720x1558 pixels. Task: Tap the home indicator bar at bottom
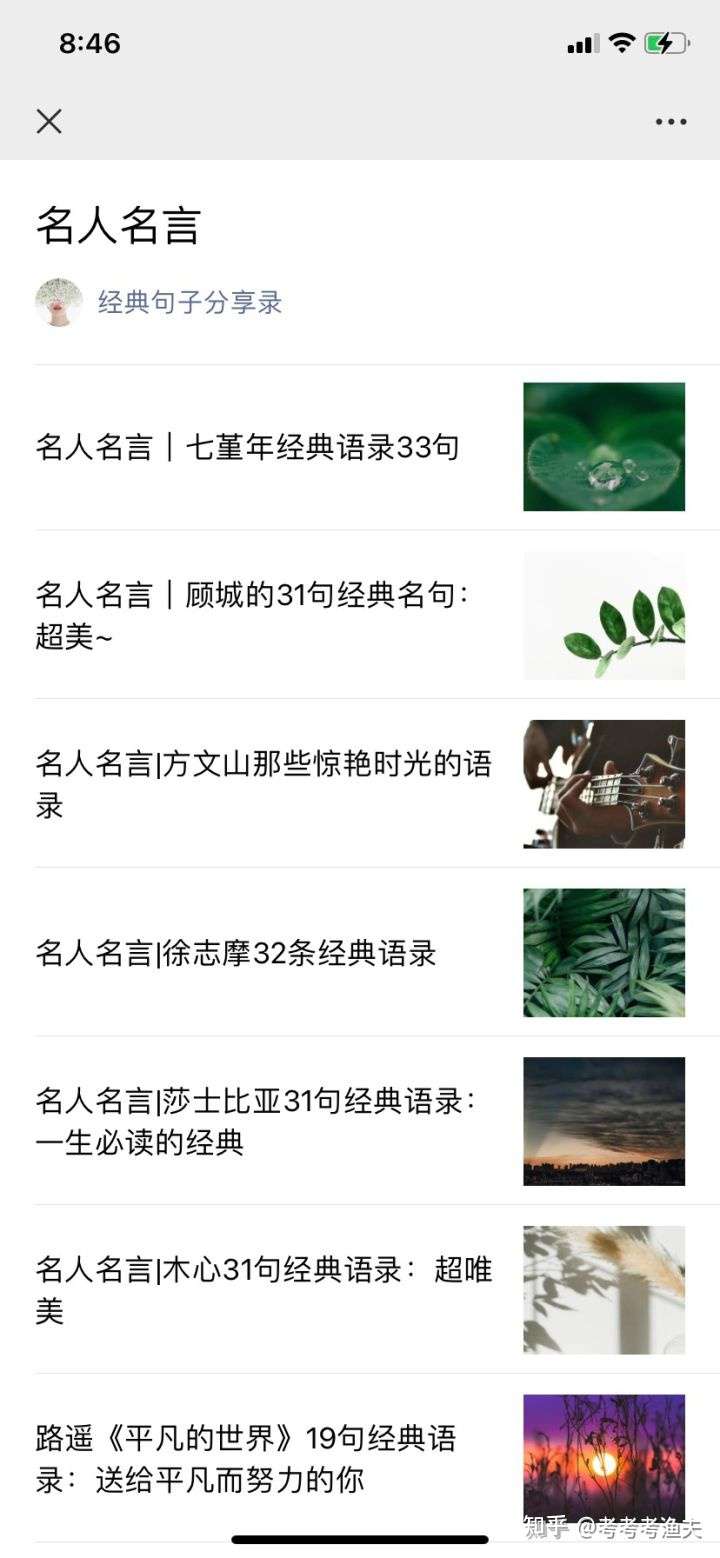[x=360, y=1537]
